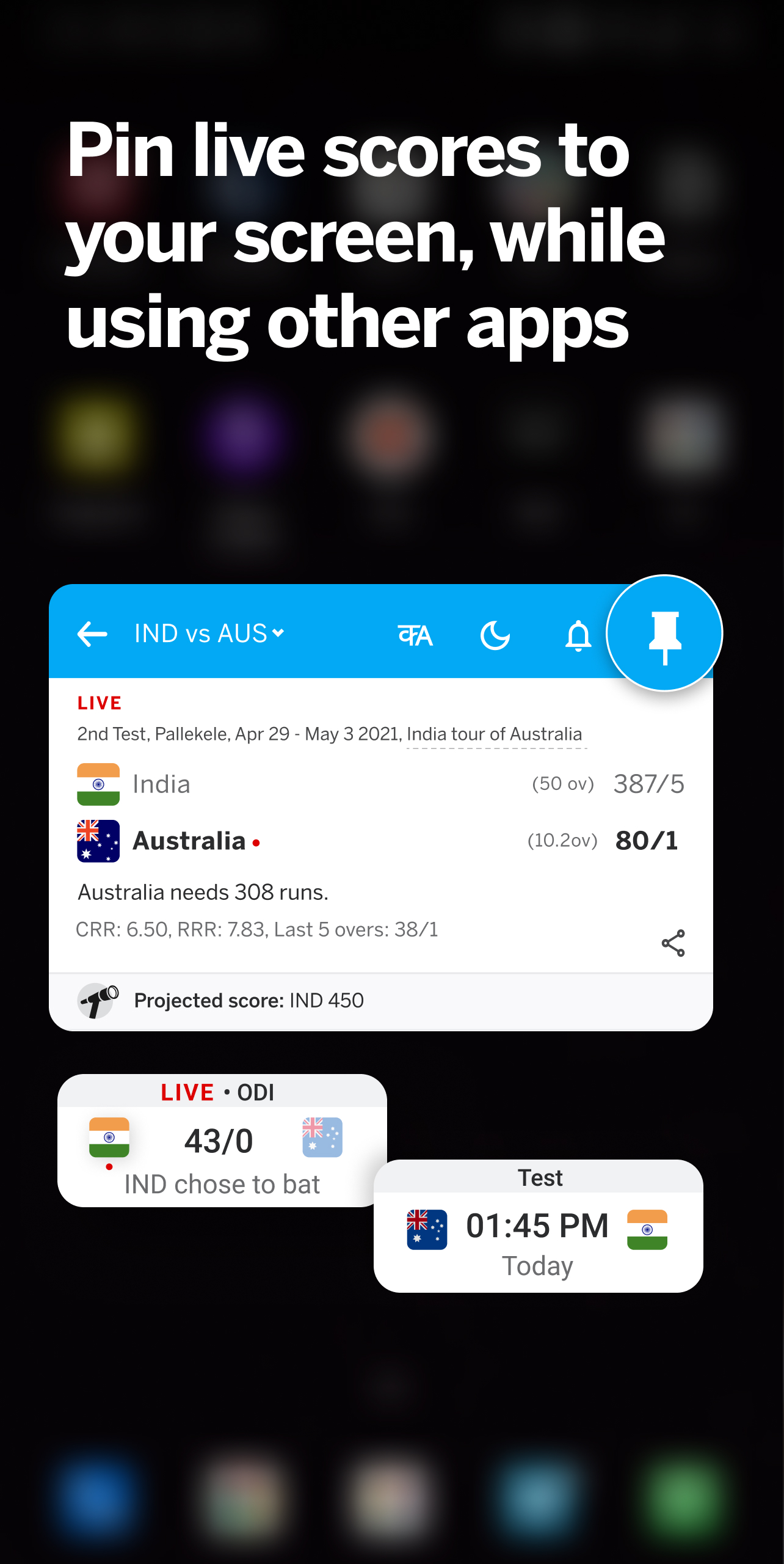The image size is (784, 1564).
Task: Tap Australia needs 308 runs text
Action: click(202, 893)
